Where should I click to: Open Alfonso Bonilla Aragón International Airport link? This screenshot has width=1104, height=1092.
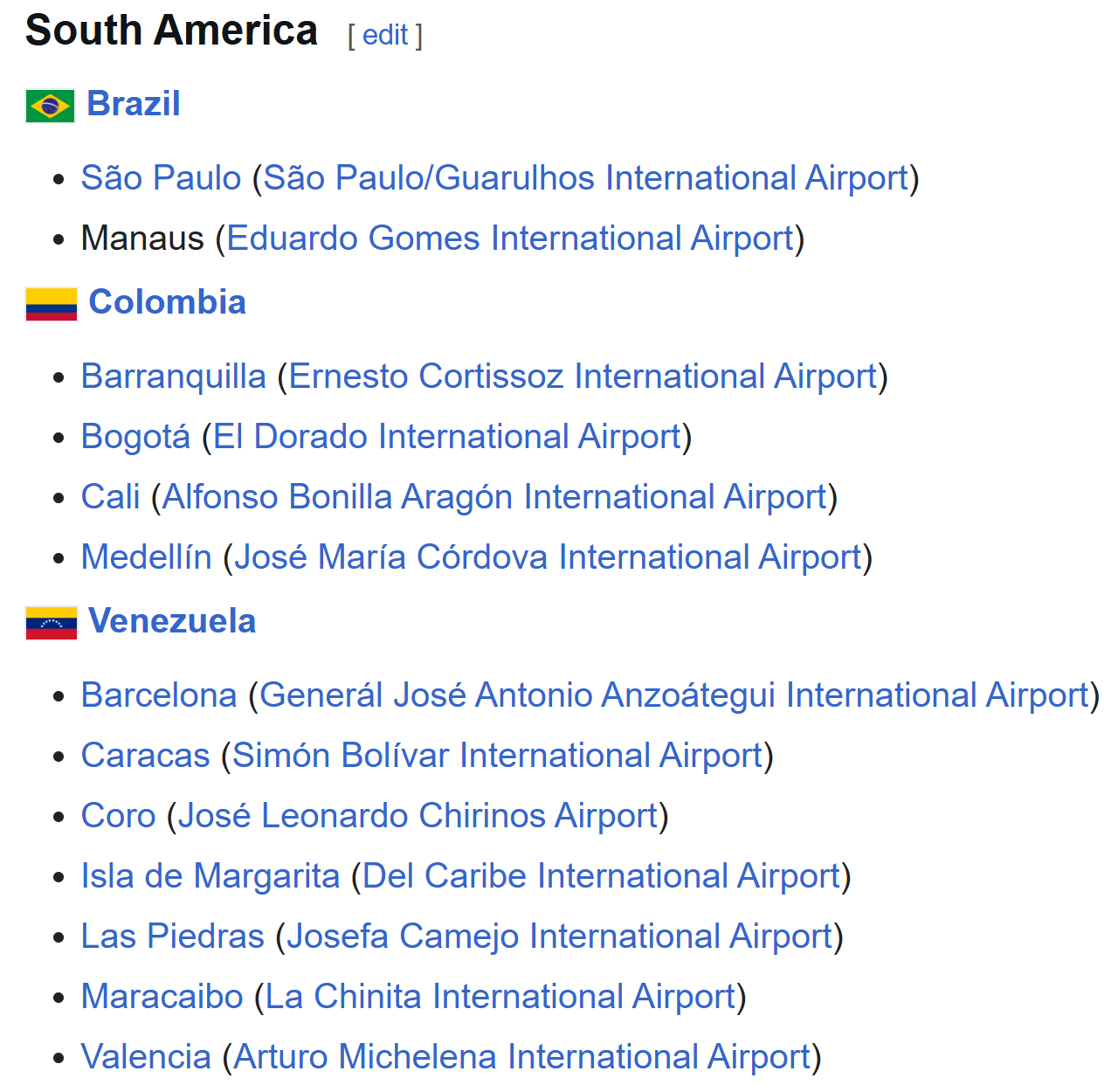coord(494,497)
